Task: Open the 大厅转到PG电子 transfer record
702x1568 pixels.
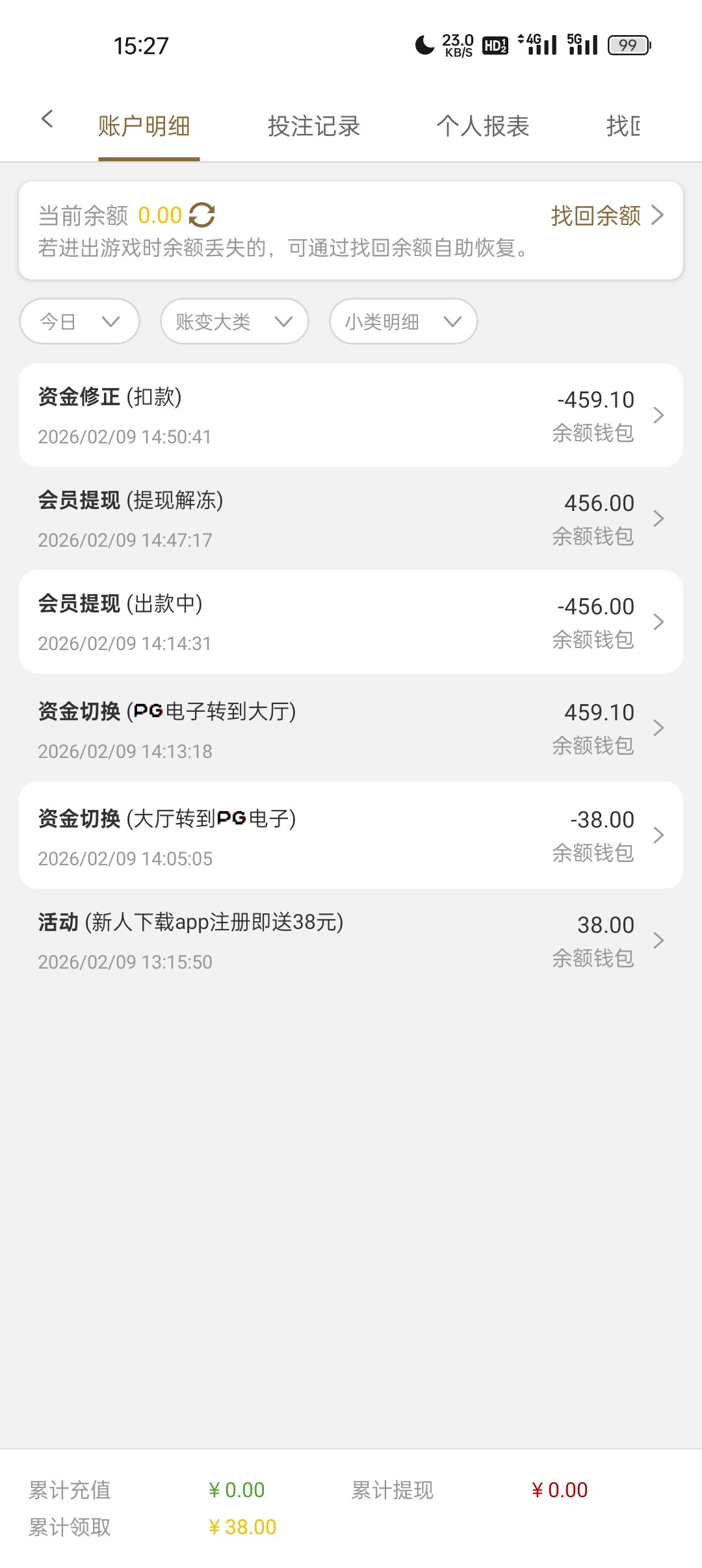Action: coord(351,835)
